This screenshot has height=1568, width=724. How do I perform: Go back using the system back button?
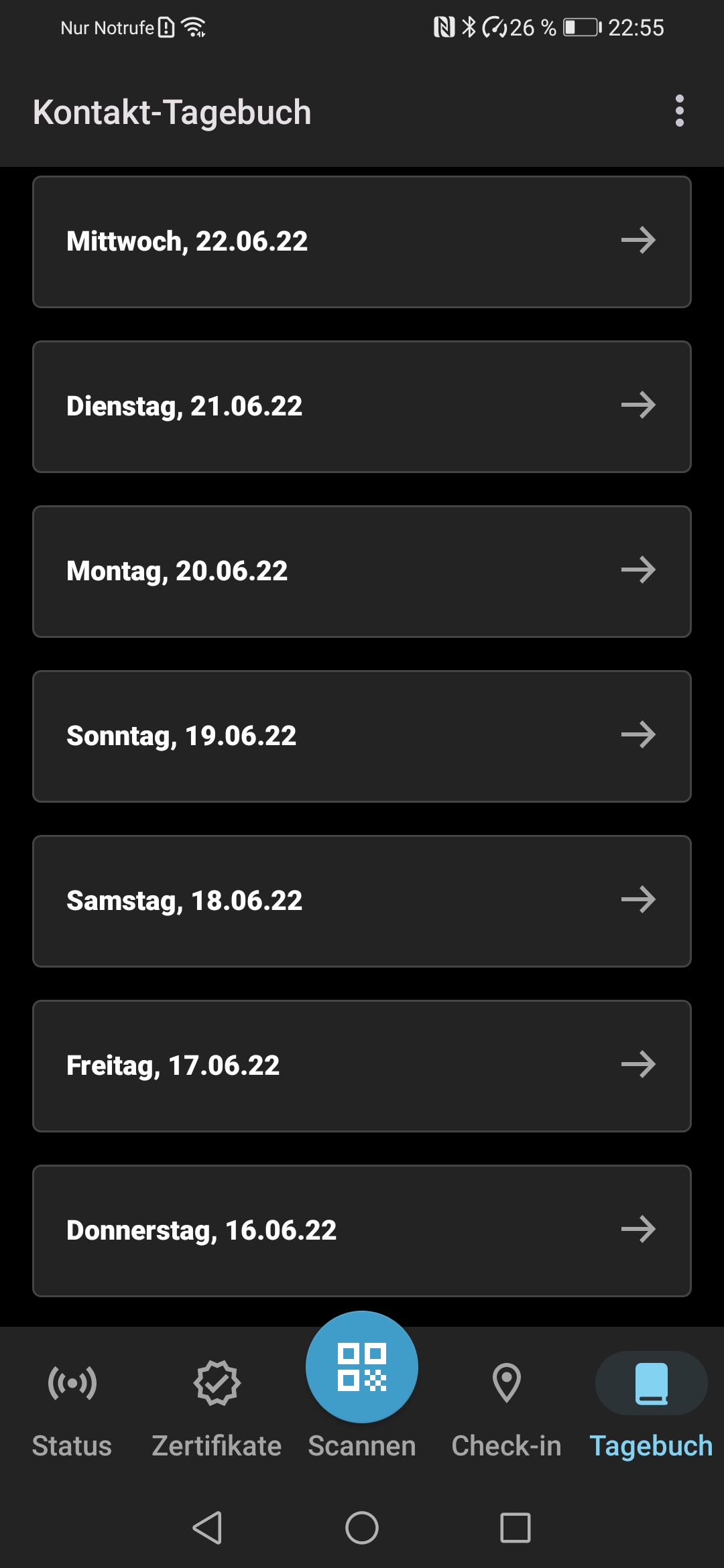coord(207,1528)
